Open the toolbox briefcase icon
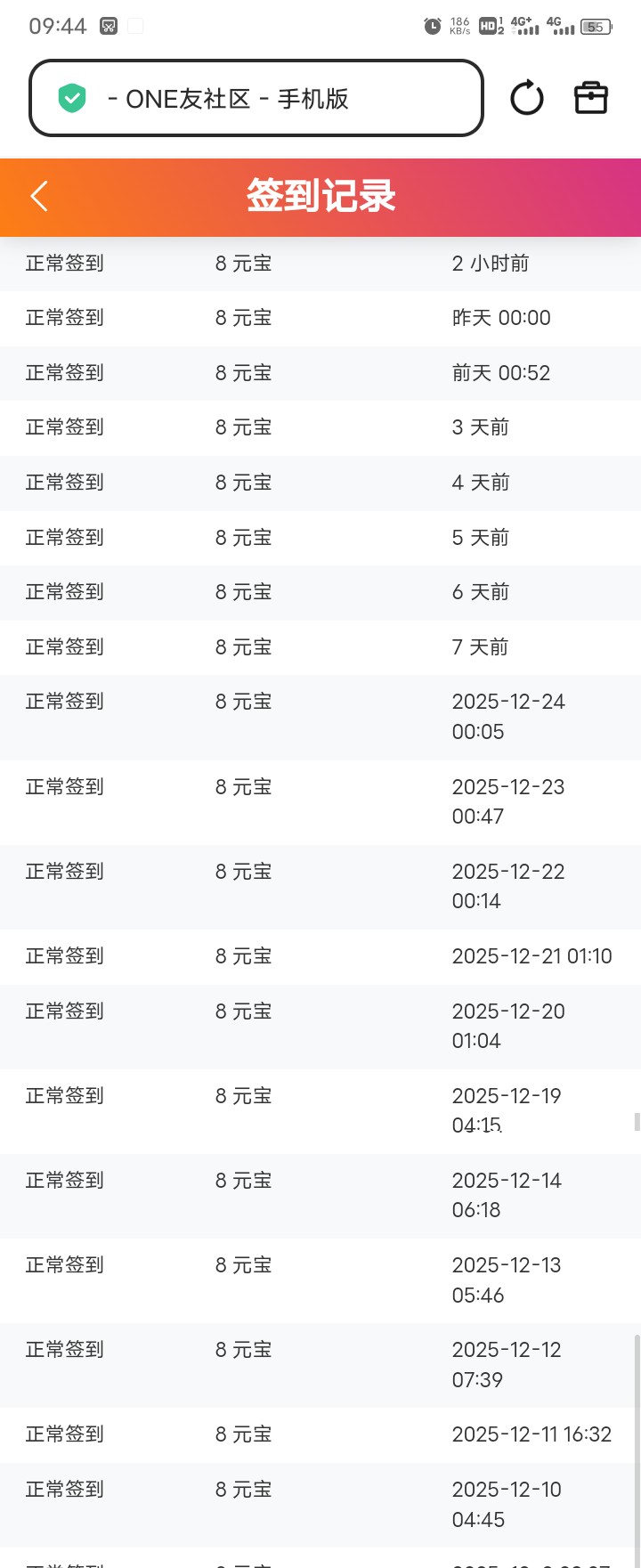 click(x=590, y=98)
